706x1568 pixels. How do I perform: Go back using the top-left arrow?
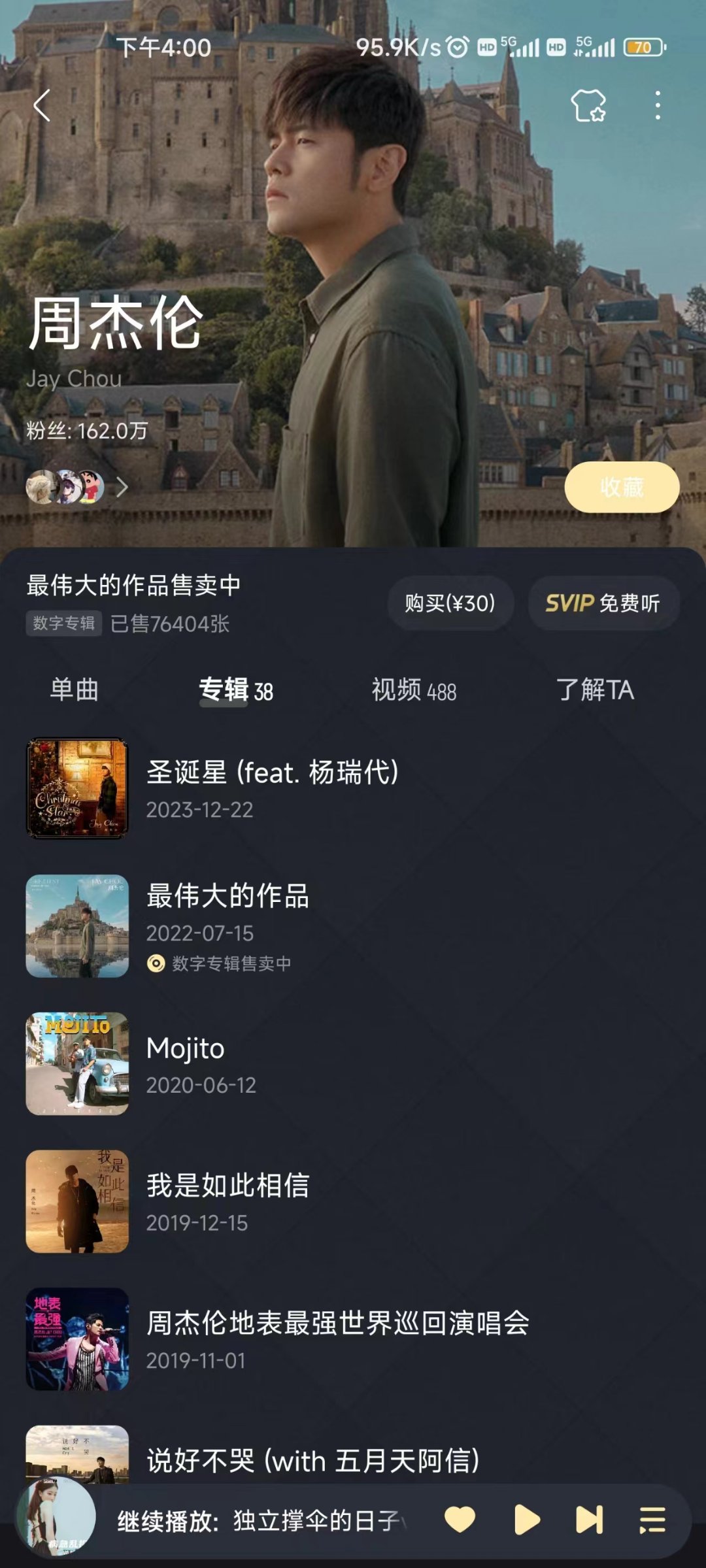coord(42,105)
